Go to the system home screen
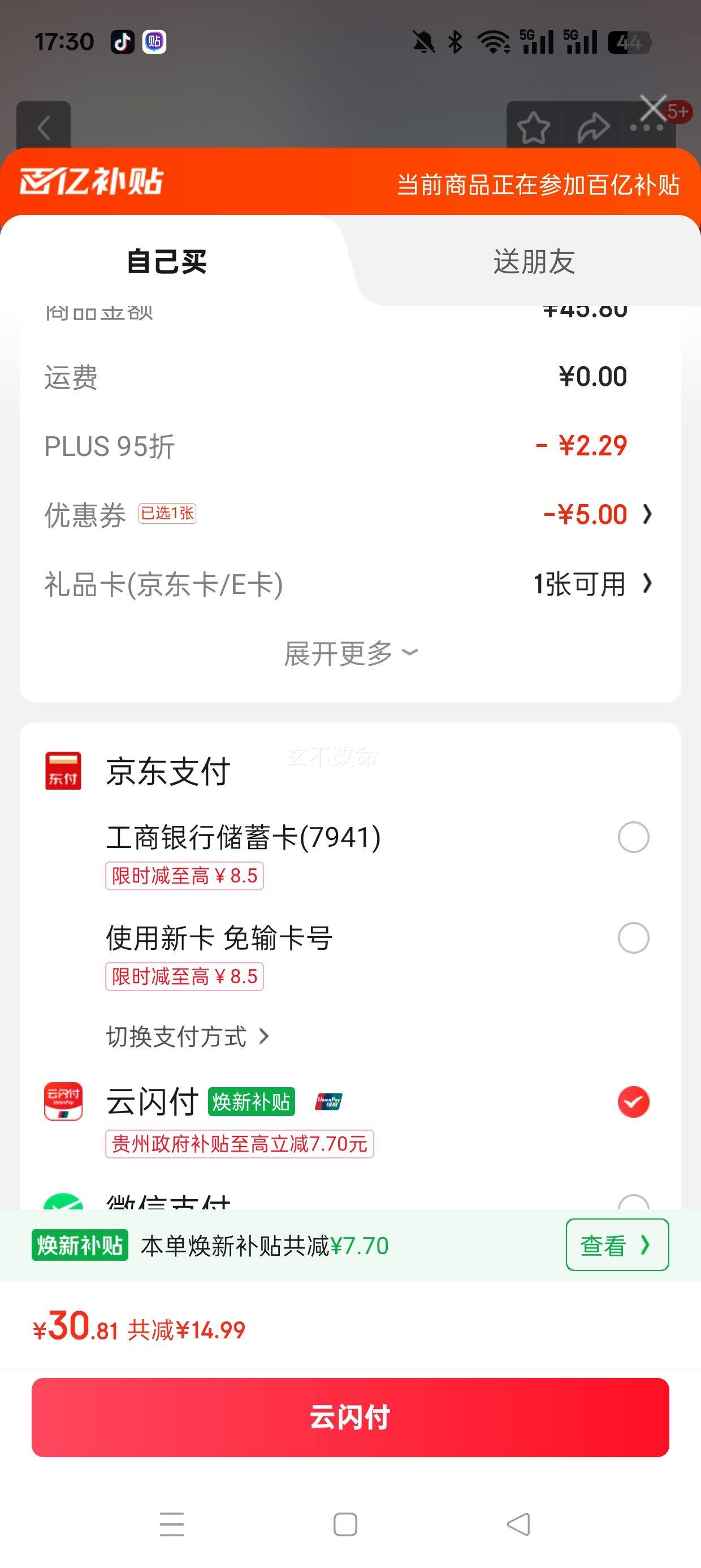 point(345,1525)
